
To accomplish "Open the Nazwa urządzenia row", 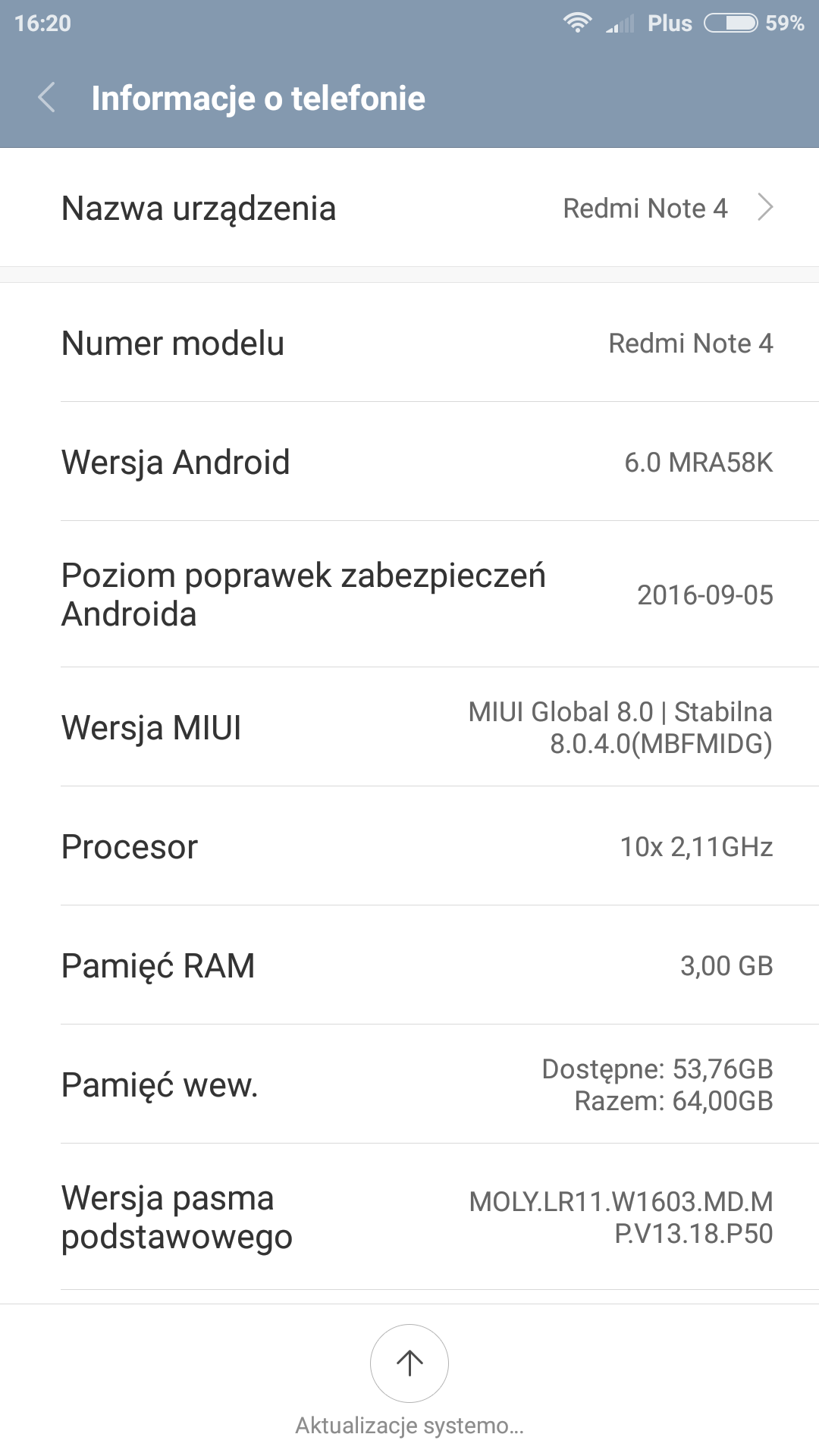I will point(409,208).
